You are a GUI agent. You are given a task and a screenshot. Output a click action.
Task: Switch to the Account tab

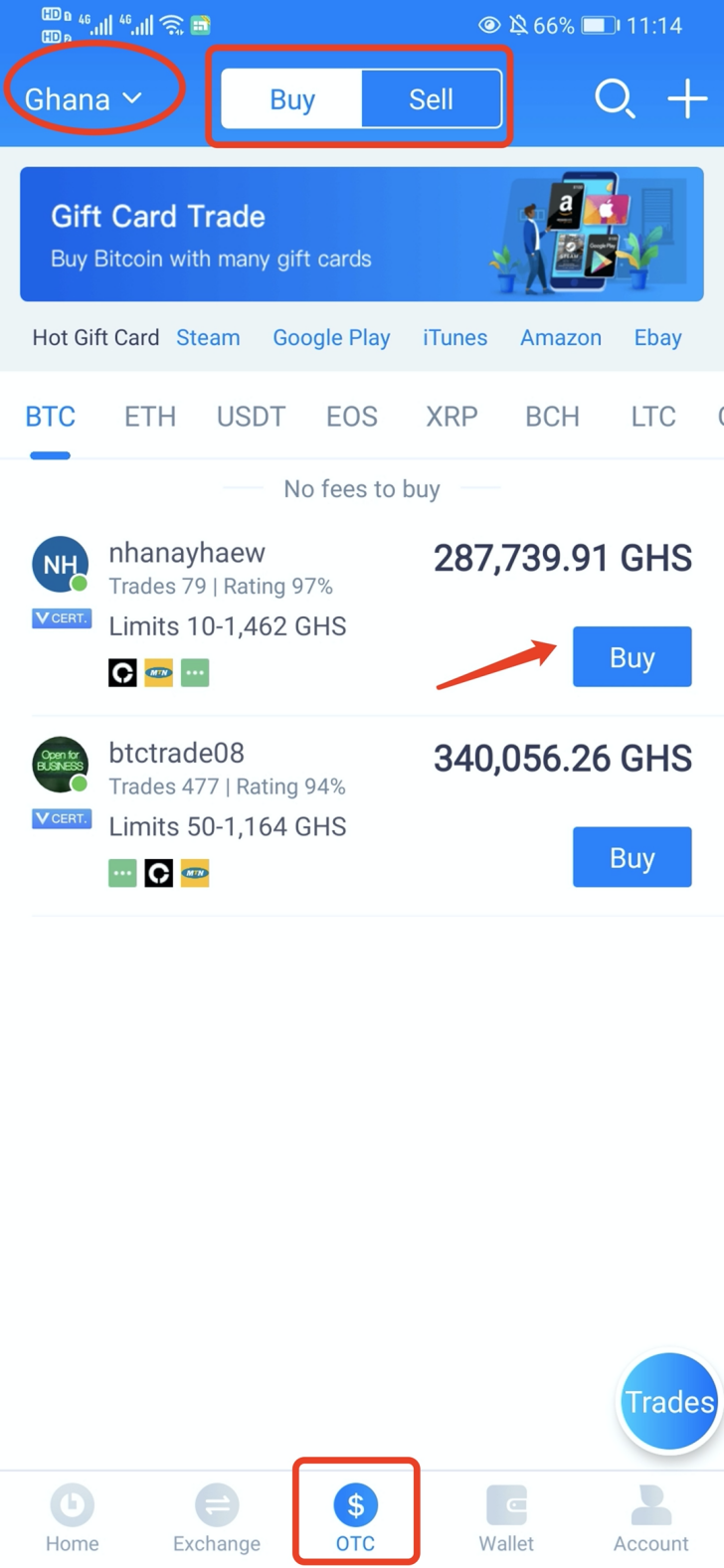click(650, 1518)
